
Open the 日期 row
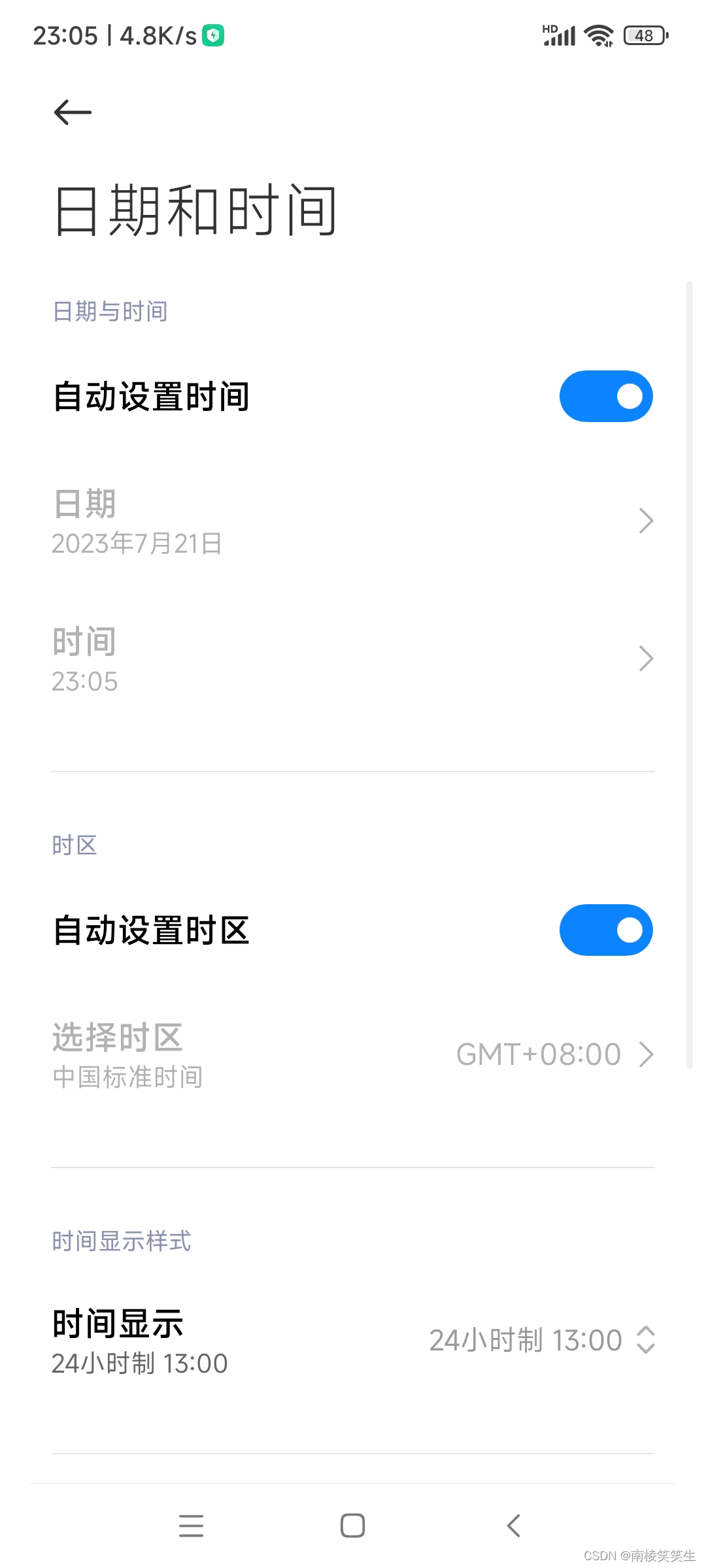tap(353, 522)
